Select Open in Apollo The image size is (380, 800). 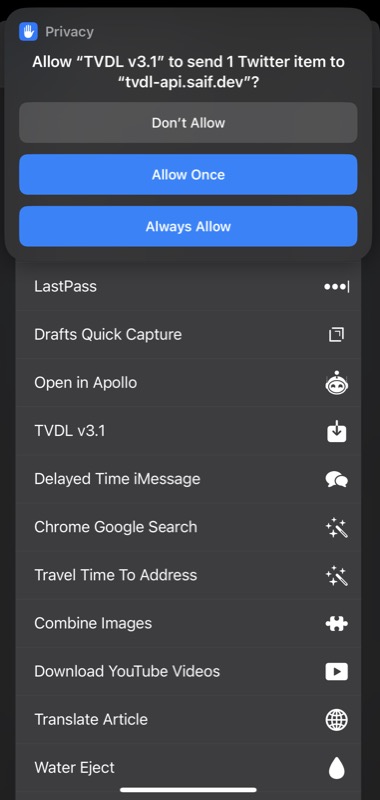point(188,383)
